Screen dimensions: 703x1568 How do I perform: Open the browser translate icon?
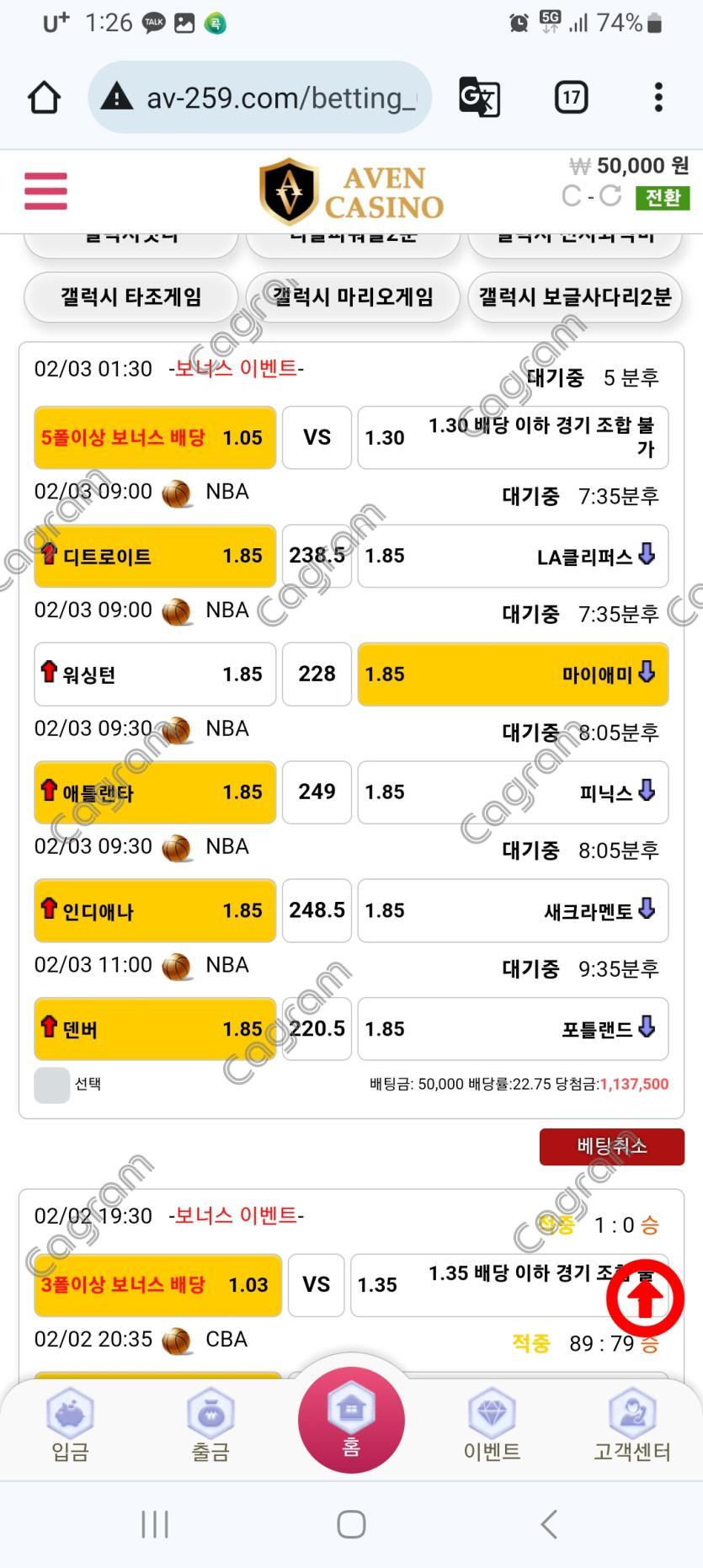(x=480, y=98)
